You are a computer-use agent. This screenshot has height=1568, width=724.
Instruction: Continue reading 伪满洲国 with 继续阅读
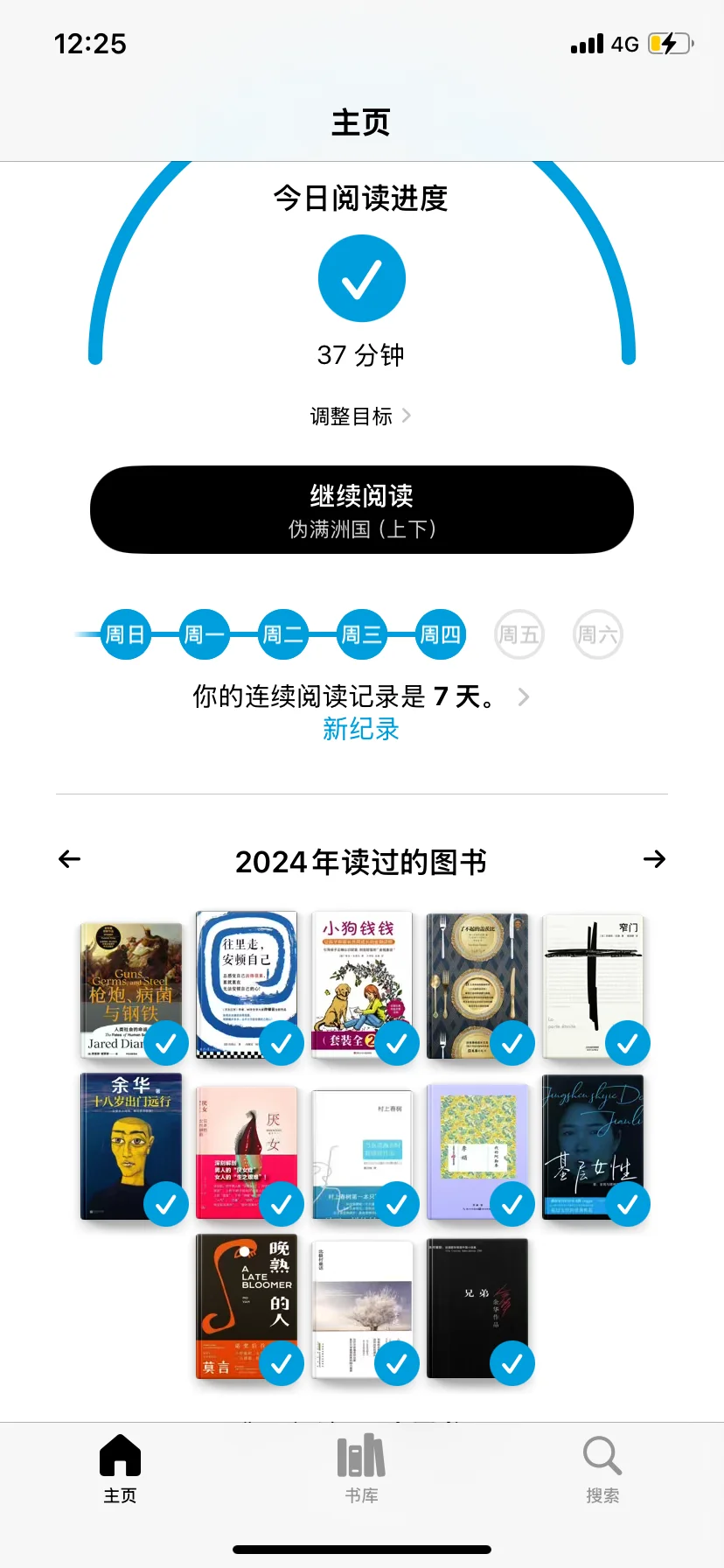coord(362,509)
